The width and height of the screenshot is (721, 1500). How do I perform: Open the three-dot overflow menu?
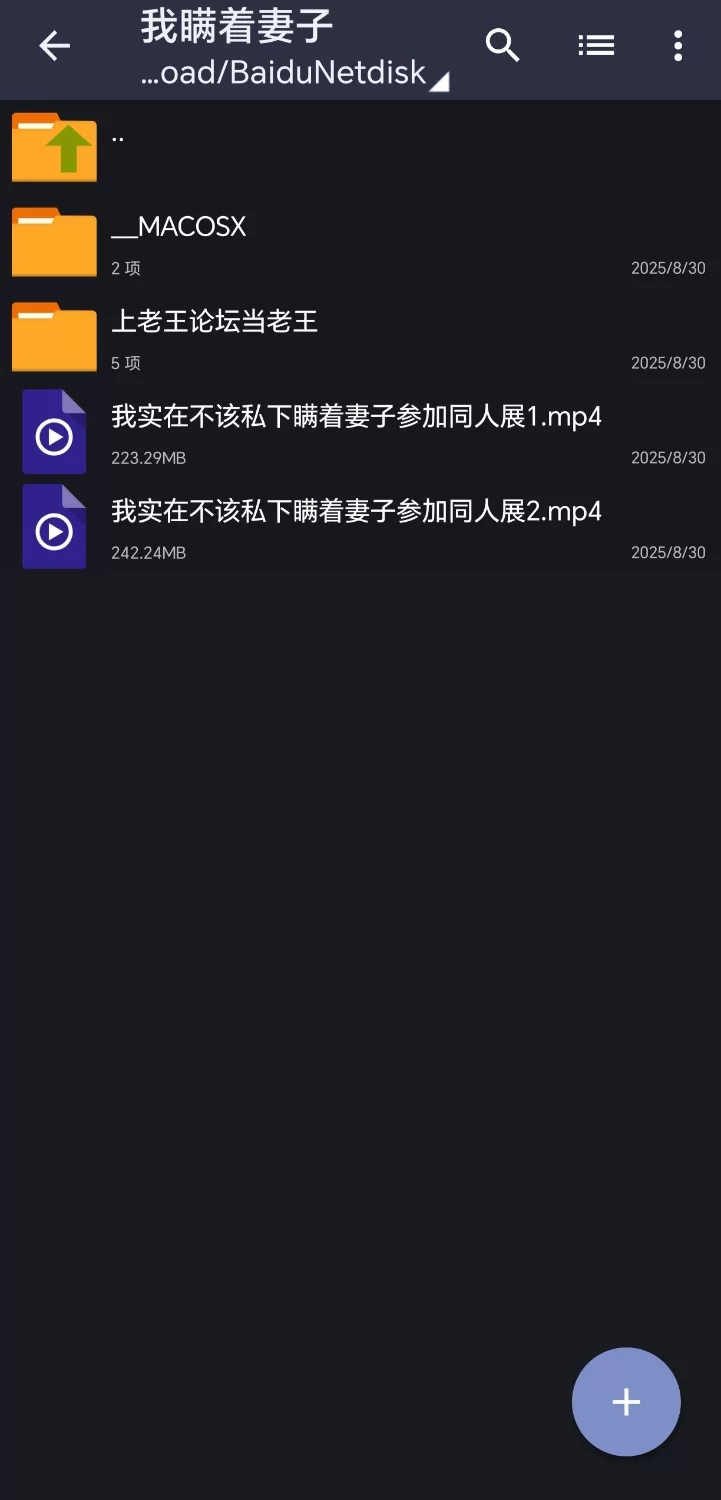coord(678,45)
